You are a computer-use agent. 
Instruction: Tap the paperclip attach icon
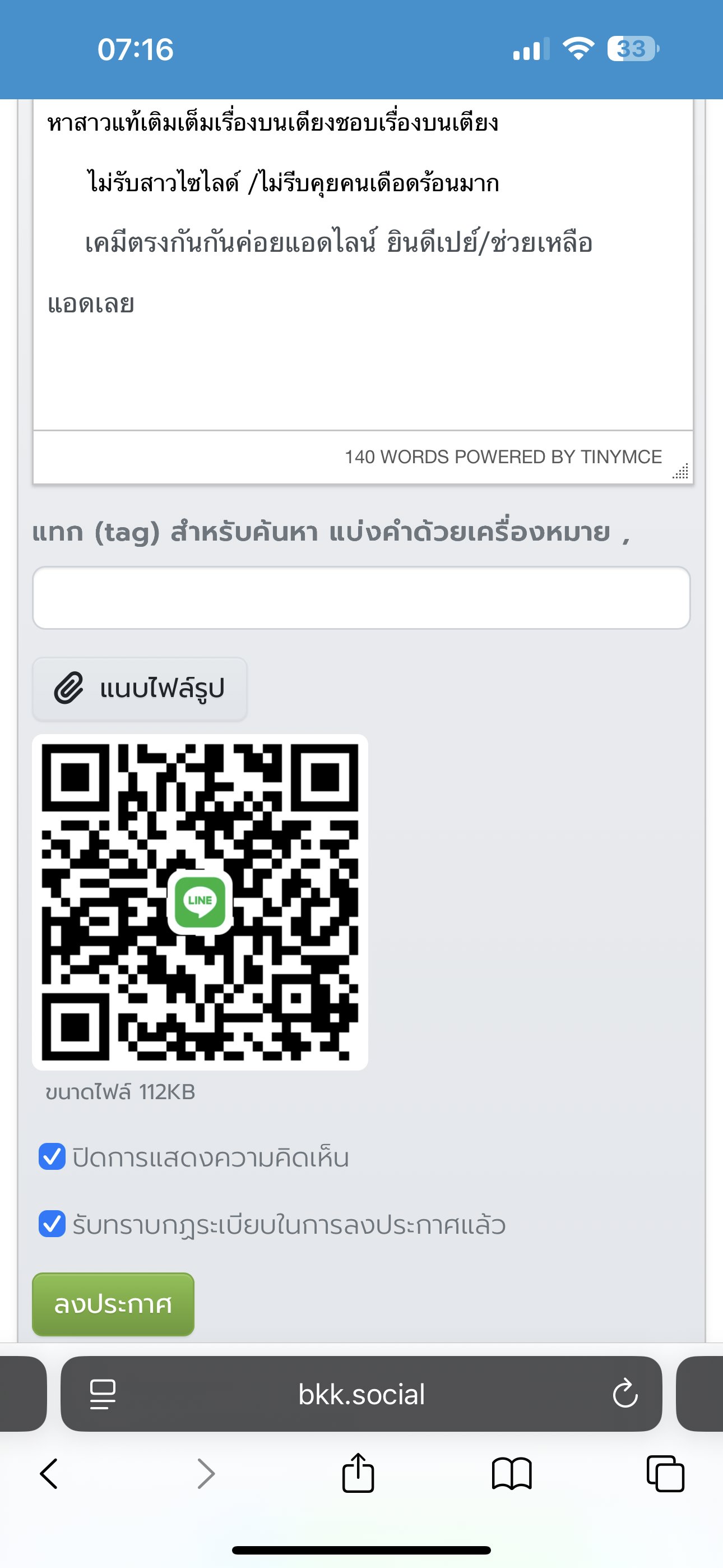pyautogui.click(x=69, y=688)
